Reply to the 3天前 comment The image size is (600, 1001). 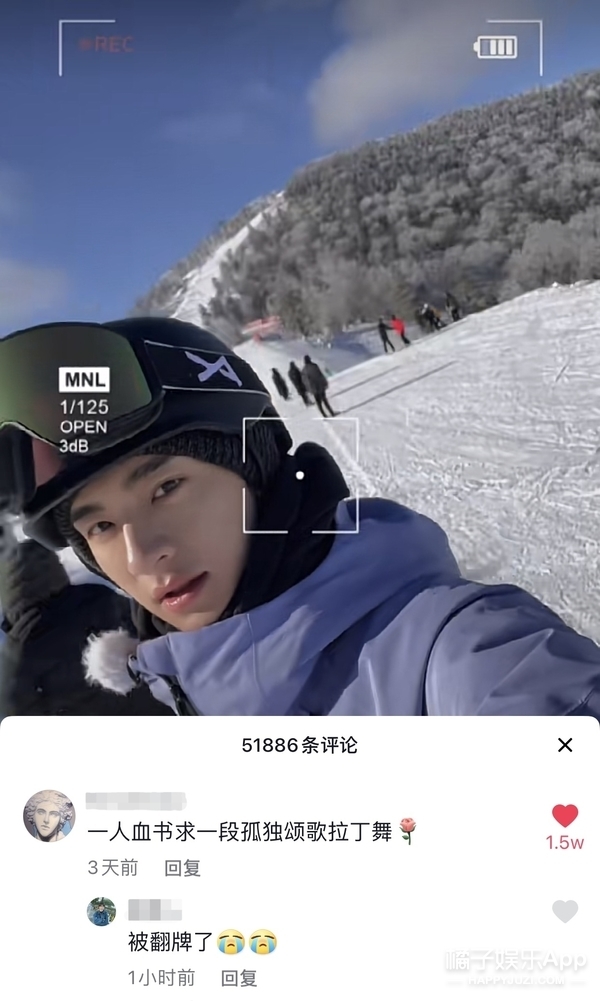click(183, 867)
